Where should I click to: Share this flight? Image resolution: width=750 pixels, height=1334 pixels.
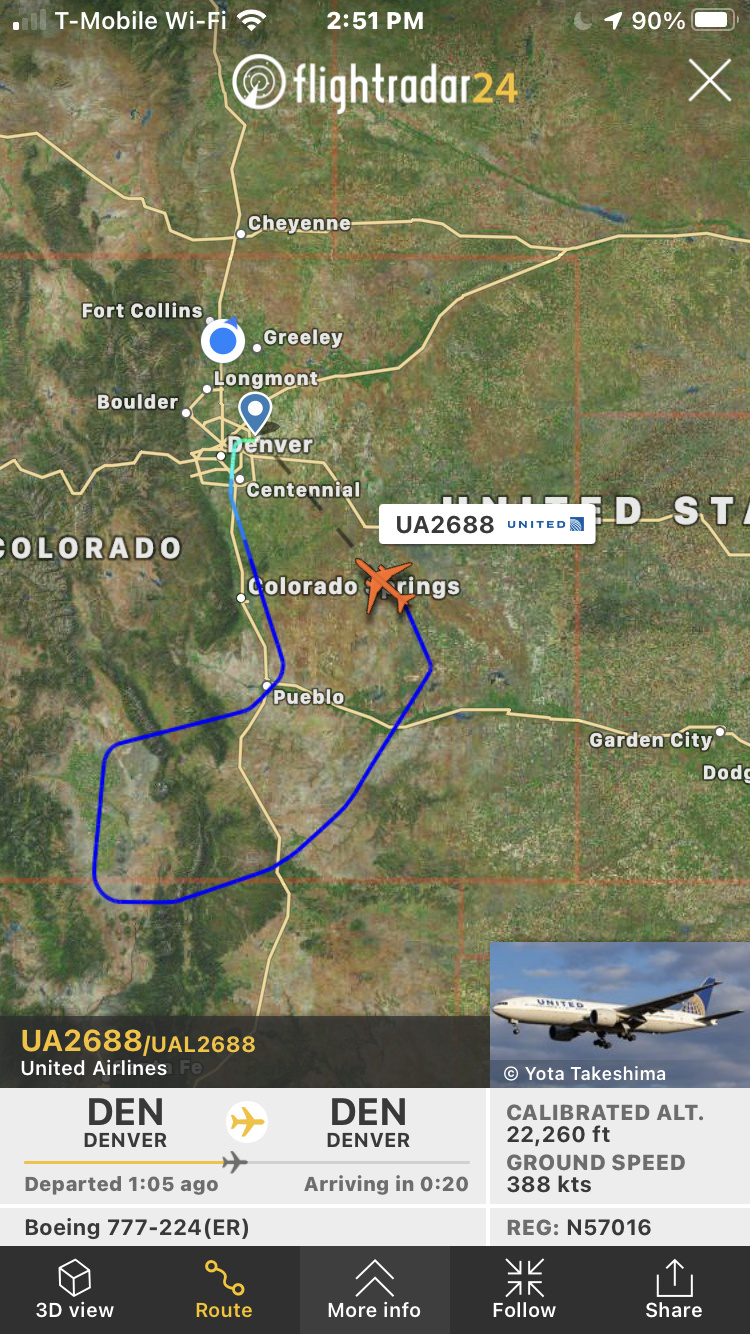point(674,1290)
